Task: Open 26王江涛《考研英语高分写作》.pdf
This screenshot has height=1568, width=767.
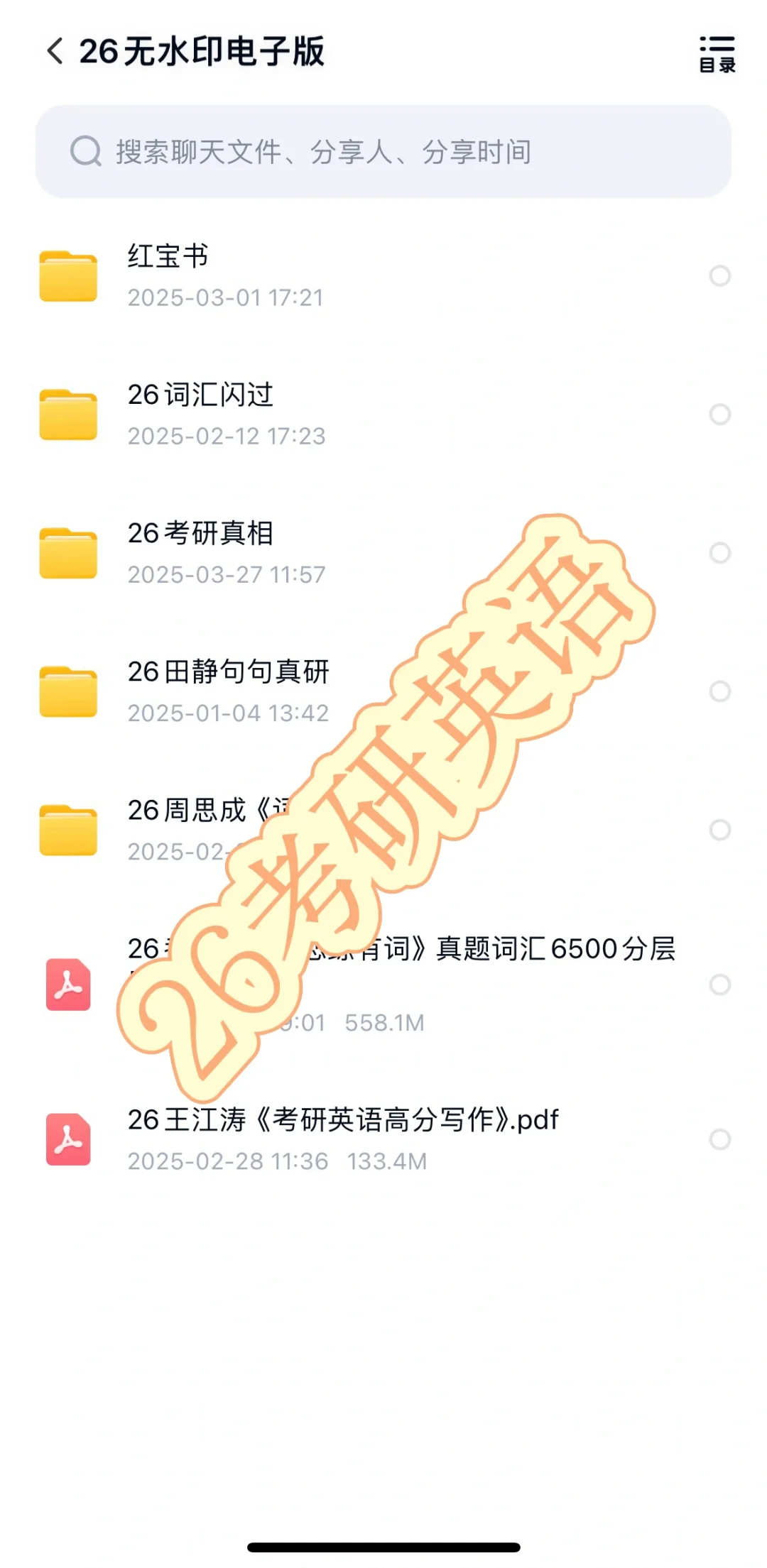Action: [383, 1139]
